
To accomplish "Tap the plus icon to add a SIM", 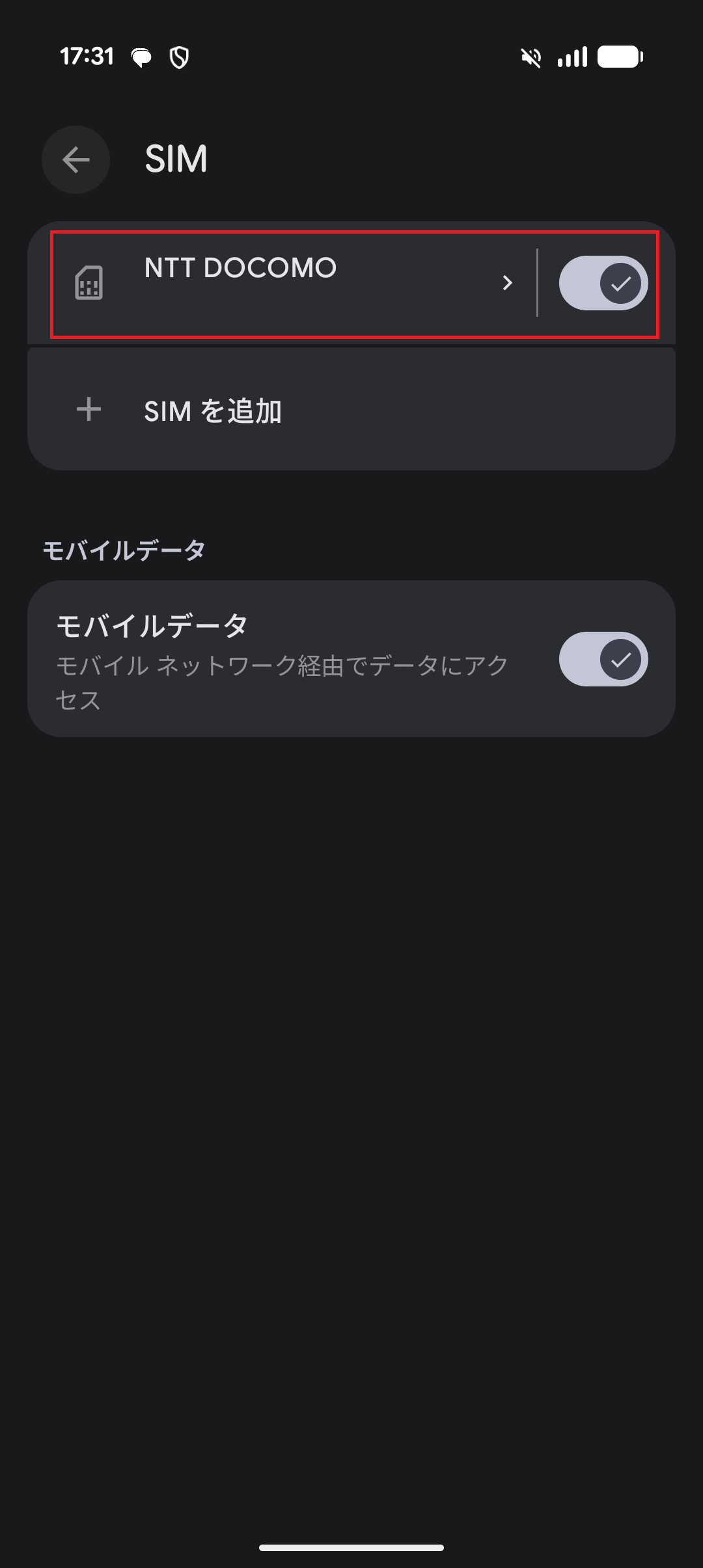I will [x=89, y=409].
